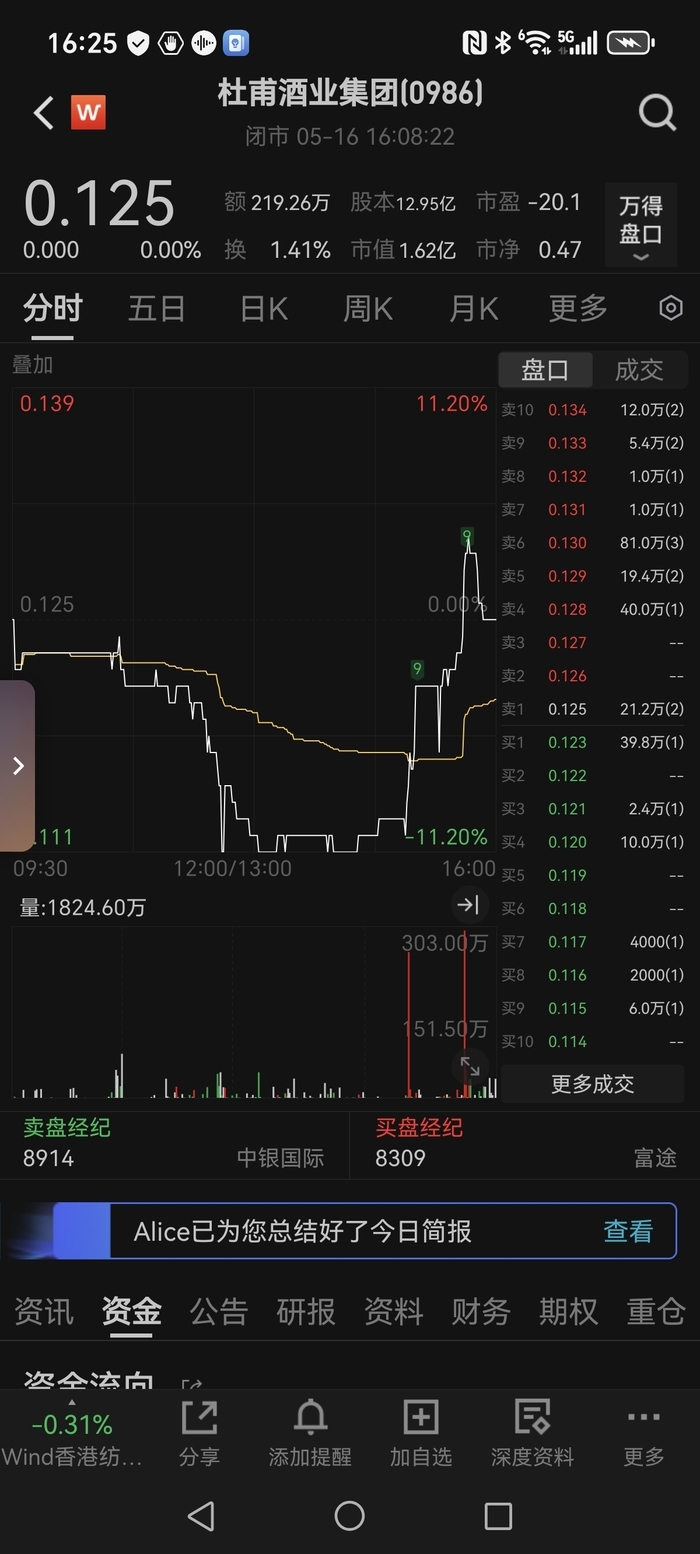The image size is (700, 1554).
Task: Add a price alert with 添加提醒
Action: coord(310,1432)
